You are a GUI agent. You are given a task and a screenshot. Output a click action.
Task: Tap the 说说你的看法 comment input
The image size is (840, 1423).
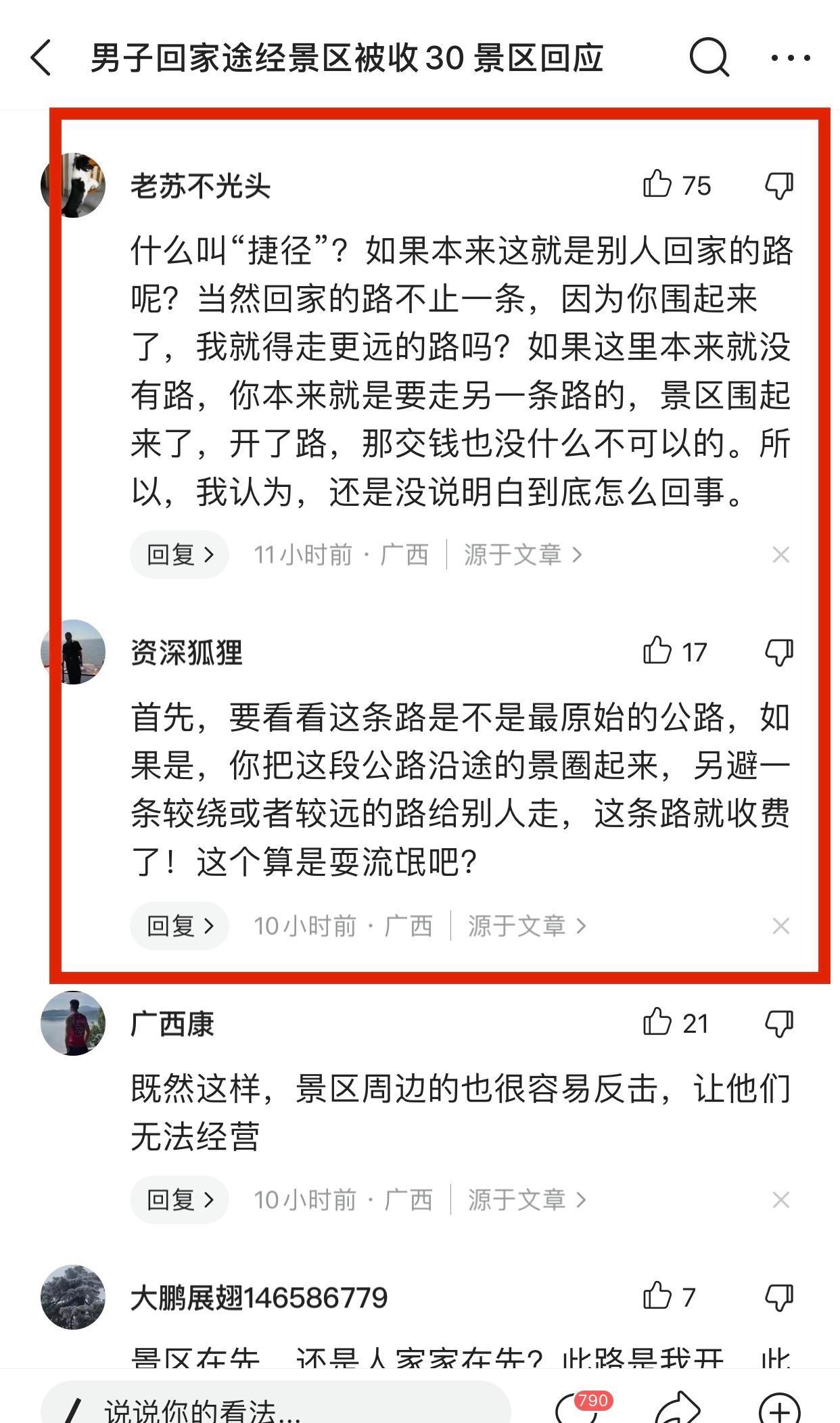(271, 1407)
